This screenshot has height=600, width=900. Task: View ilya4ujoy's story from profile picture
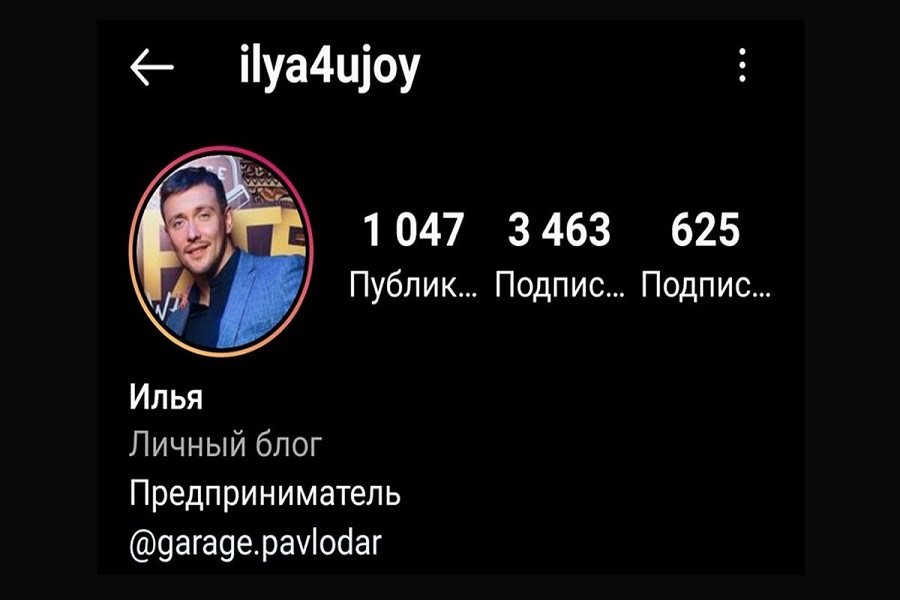[x=221, y=251]
